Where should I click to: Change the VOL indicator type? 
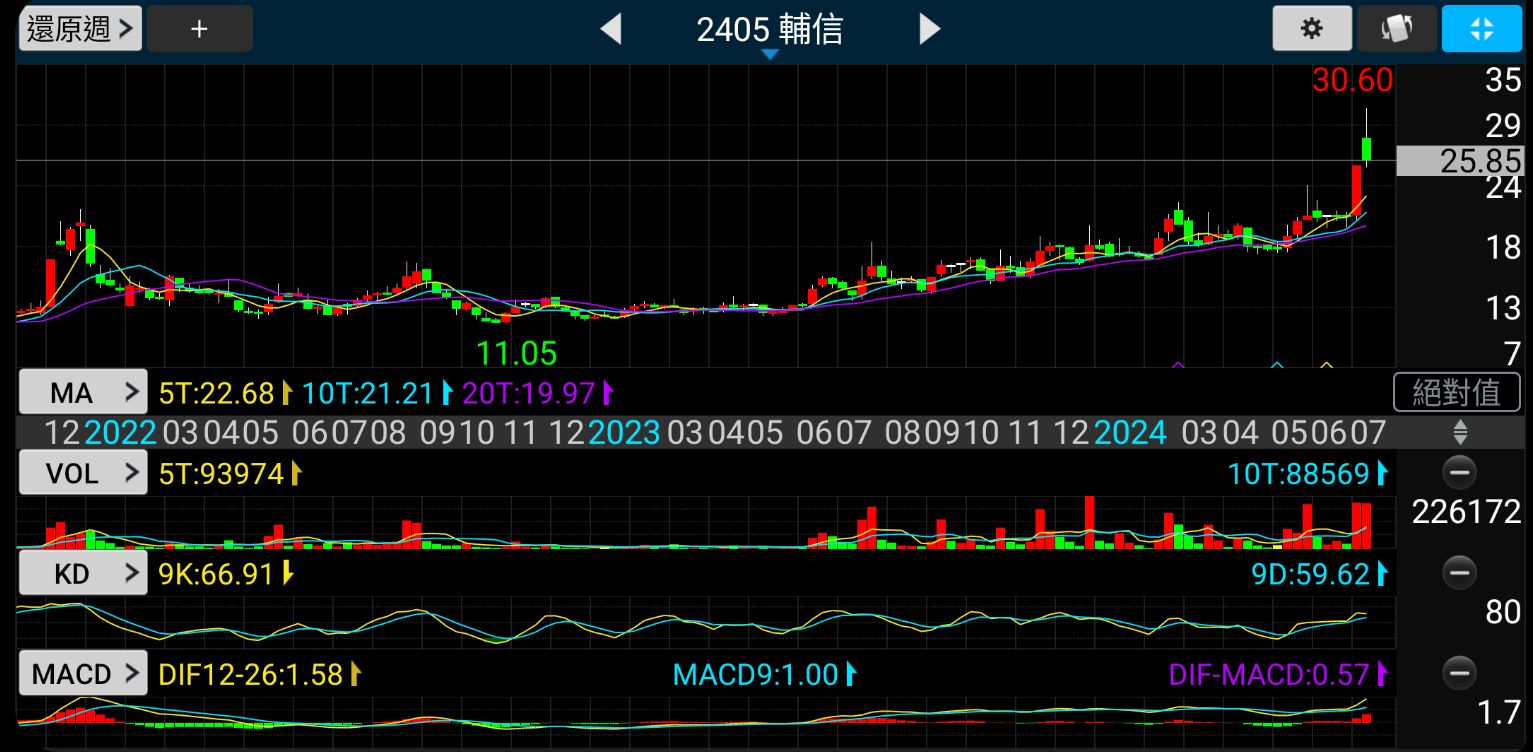(83, 473)
